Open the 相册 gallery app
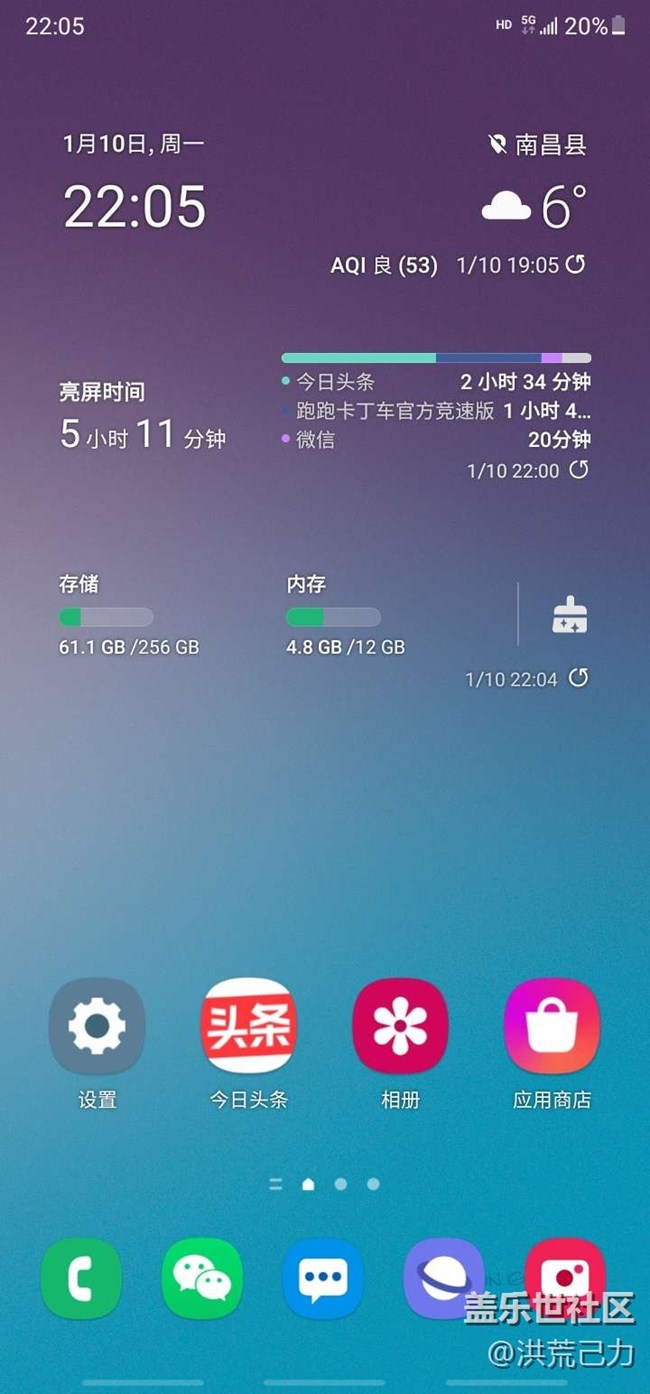Screen dimensions: 650x1394 pos(400,1027)
